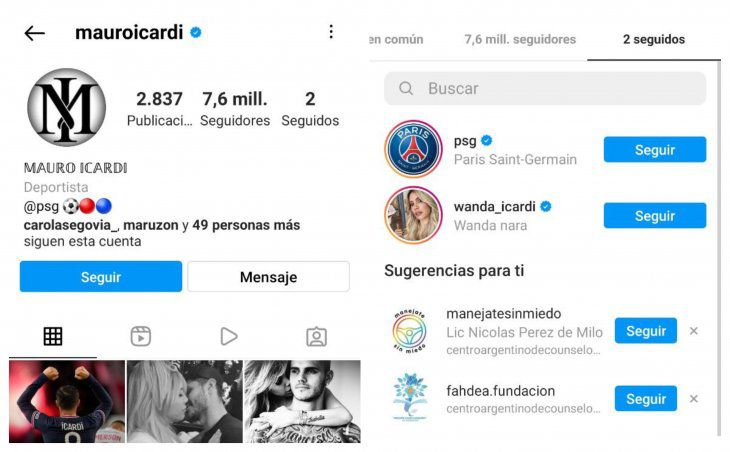Switch to the Reels tab
This screenshot has width=730, height=452.
(x=141, y=336)
